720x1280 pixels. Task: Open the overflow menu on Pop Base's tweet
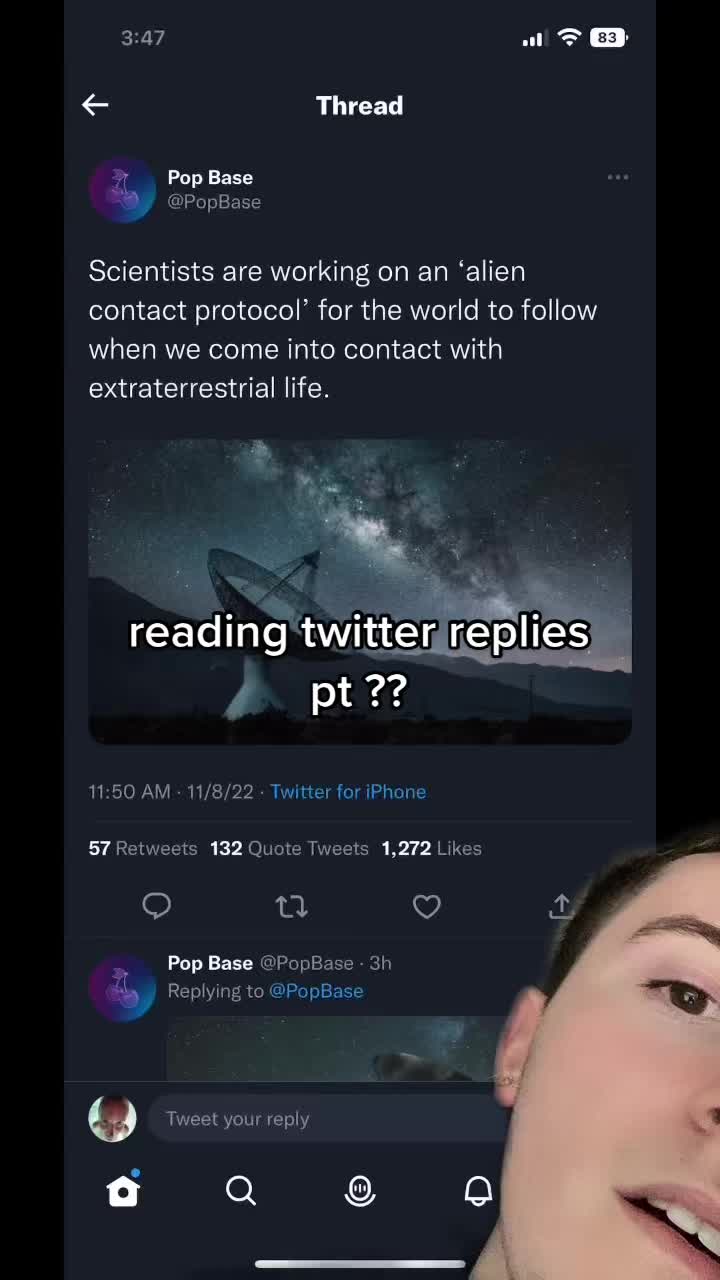(618, 178)
